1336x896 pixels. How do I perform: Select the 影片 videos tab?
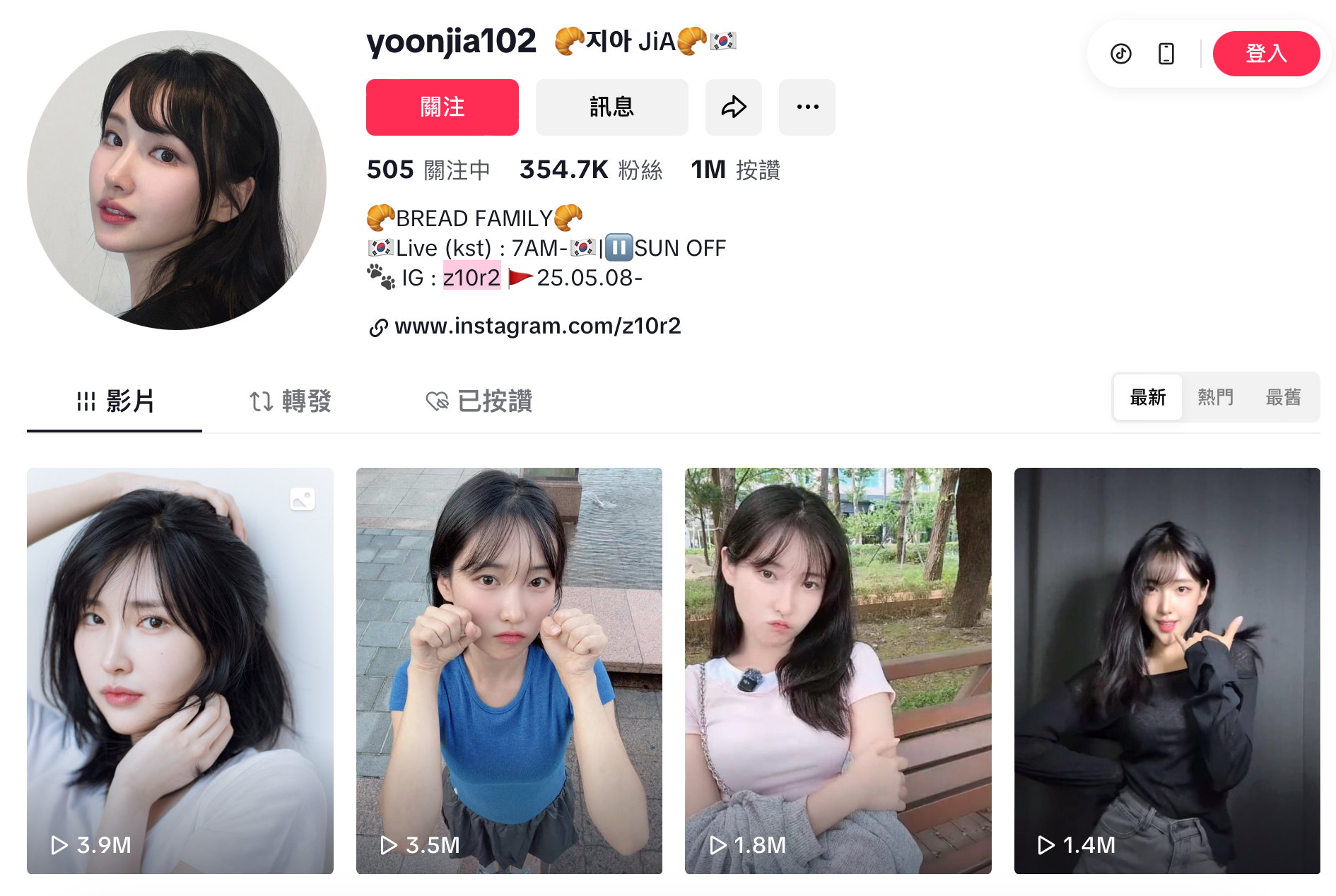pyautogui.click(x=115, y=401)
